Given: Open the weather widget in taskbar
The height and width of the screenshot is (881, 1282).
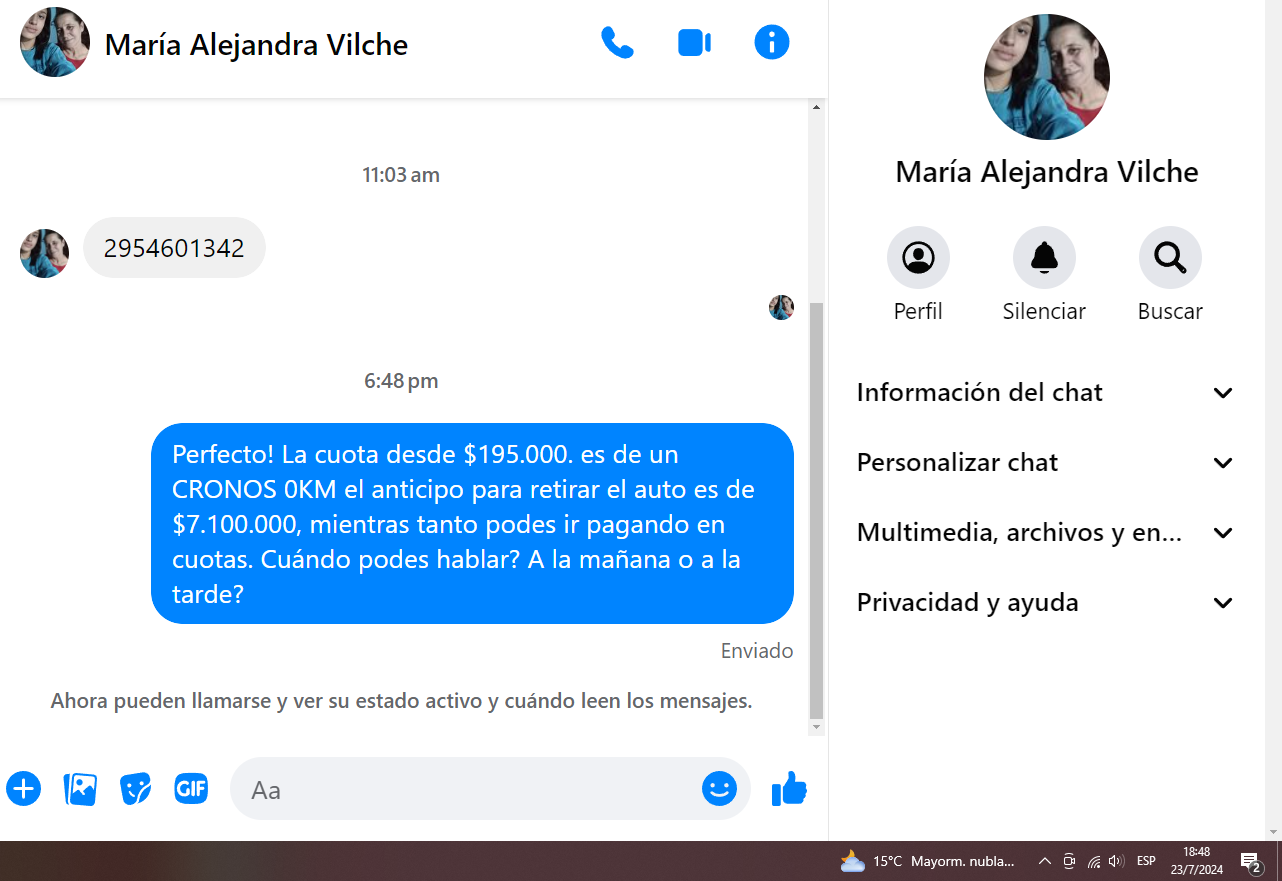Looking at the screenshot, I should pos(928,861).
